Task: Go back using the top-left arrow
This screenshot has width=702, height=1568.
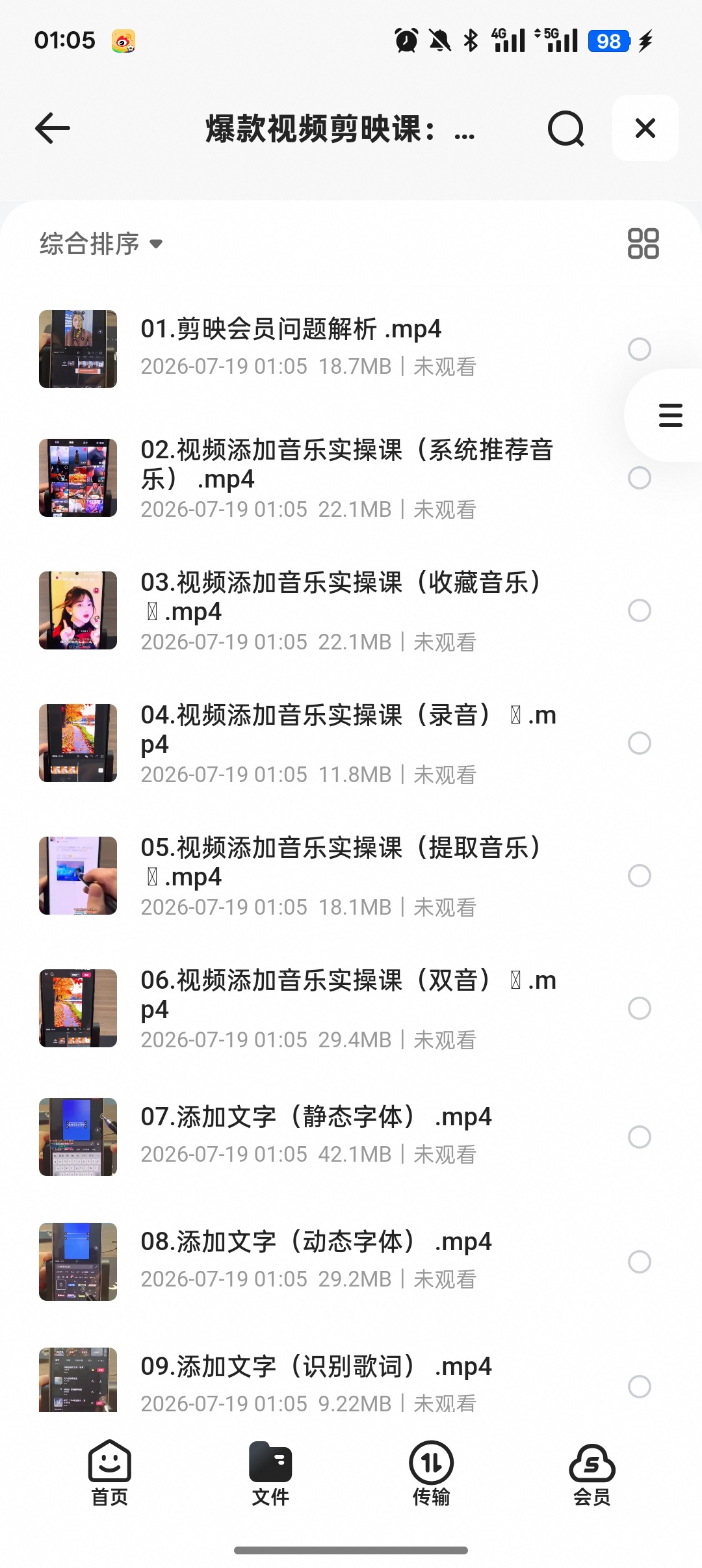Action: (x=53, y=128)
